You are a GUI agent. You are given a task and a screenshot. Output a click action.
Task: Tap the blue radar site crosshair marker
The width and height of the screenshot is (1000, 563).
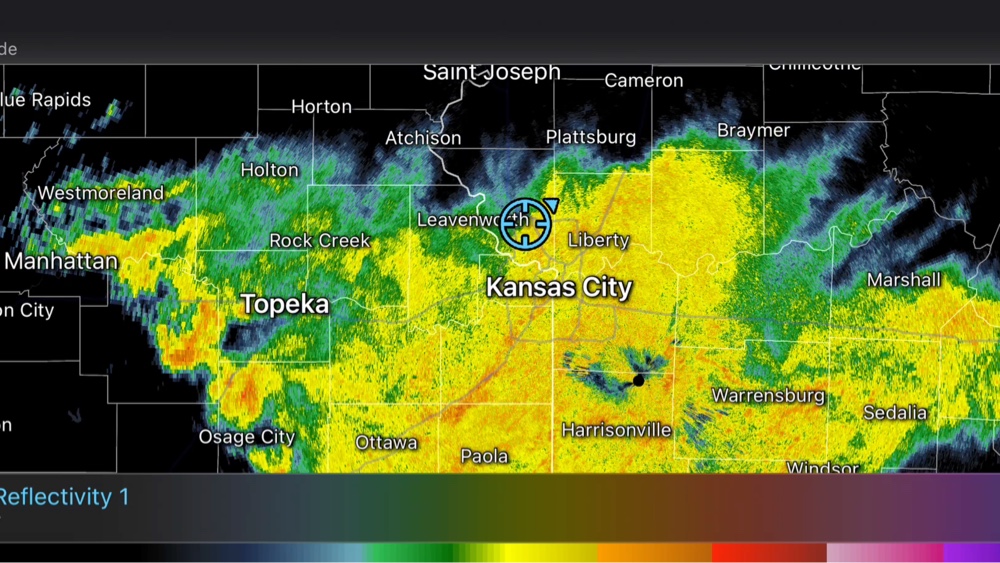point(526,224)
